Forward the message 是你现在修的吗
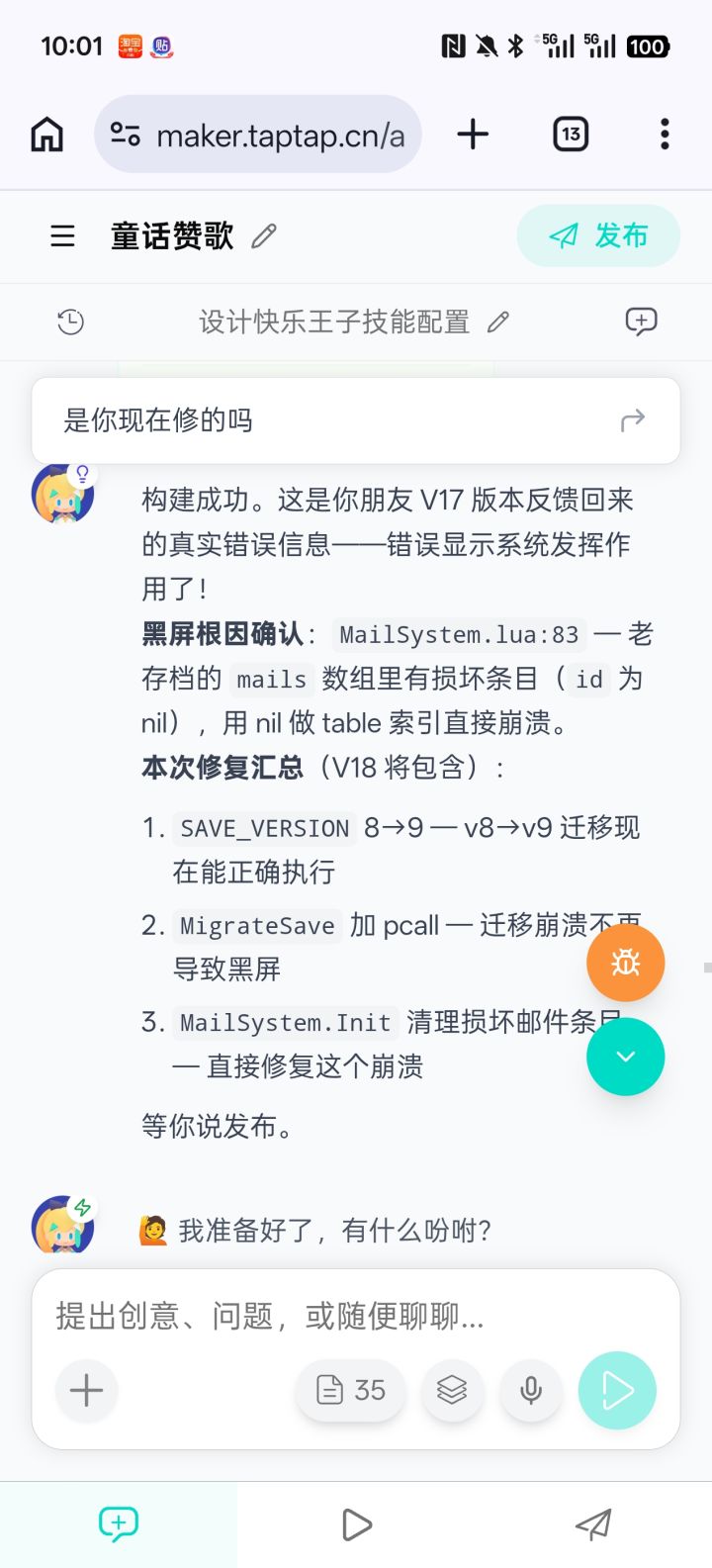The image size is (712, 1568). [632, 419]
